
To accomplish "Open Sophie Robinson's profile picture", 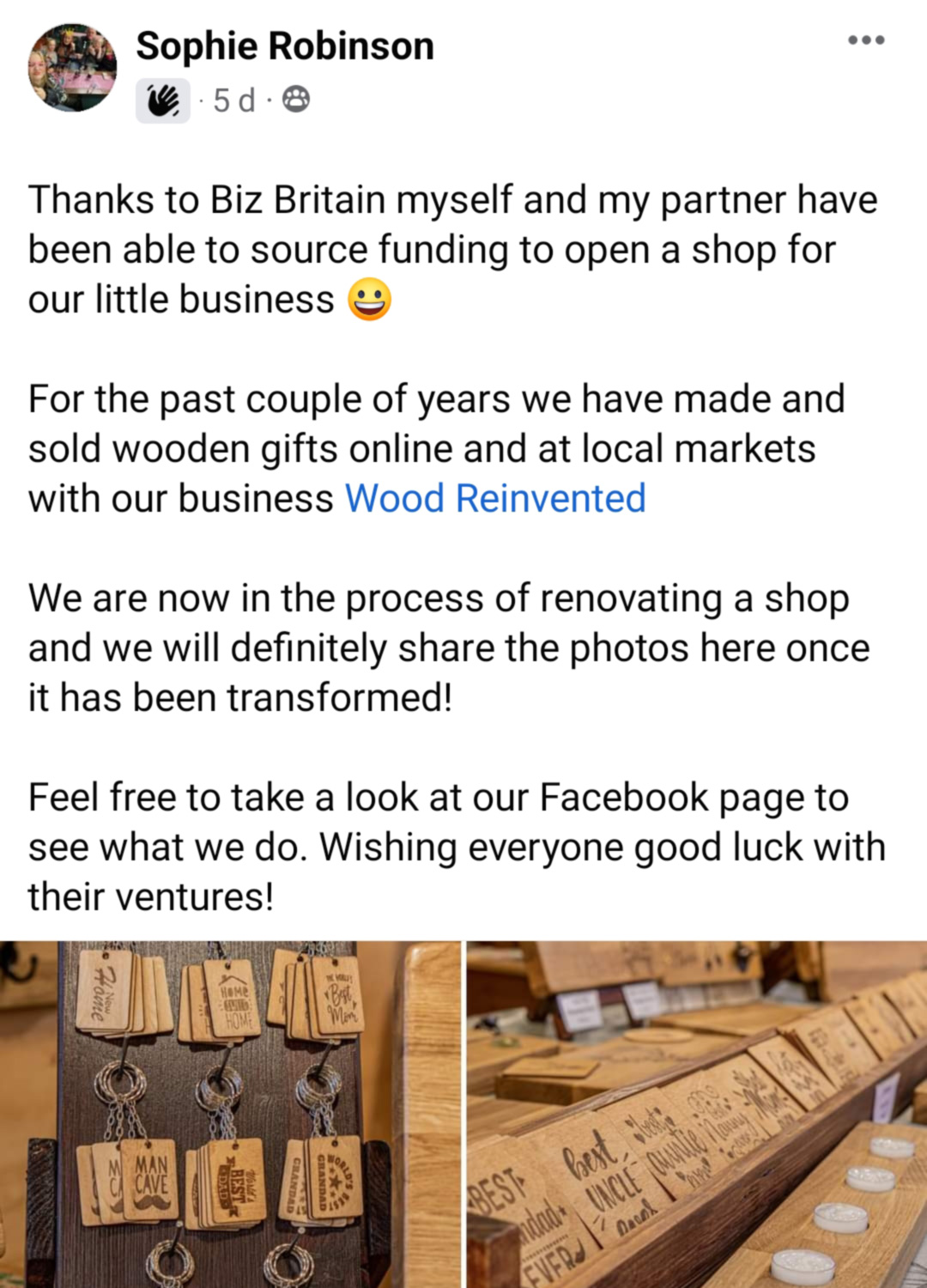I will [72, 68].
